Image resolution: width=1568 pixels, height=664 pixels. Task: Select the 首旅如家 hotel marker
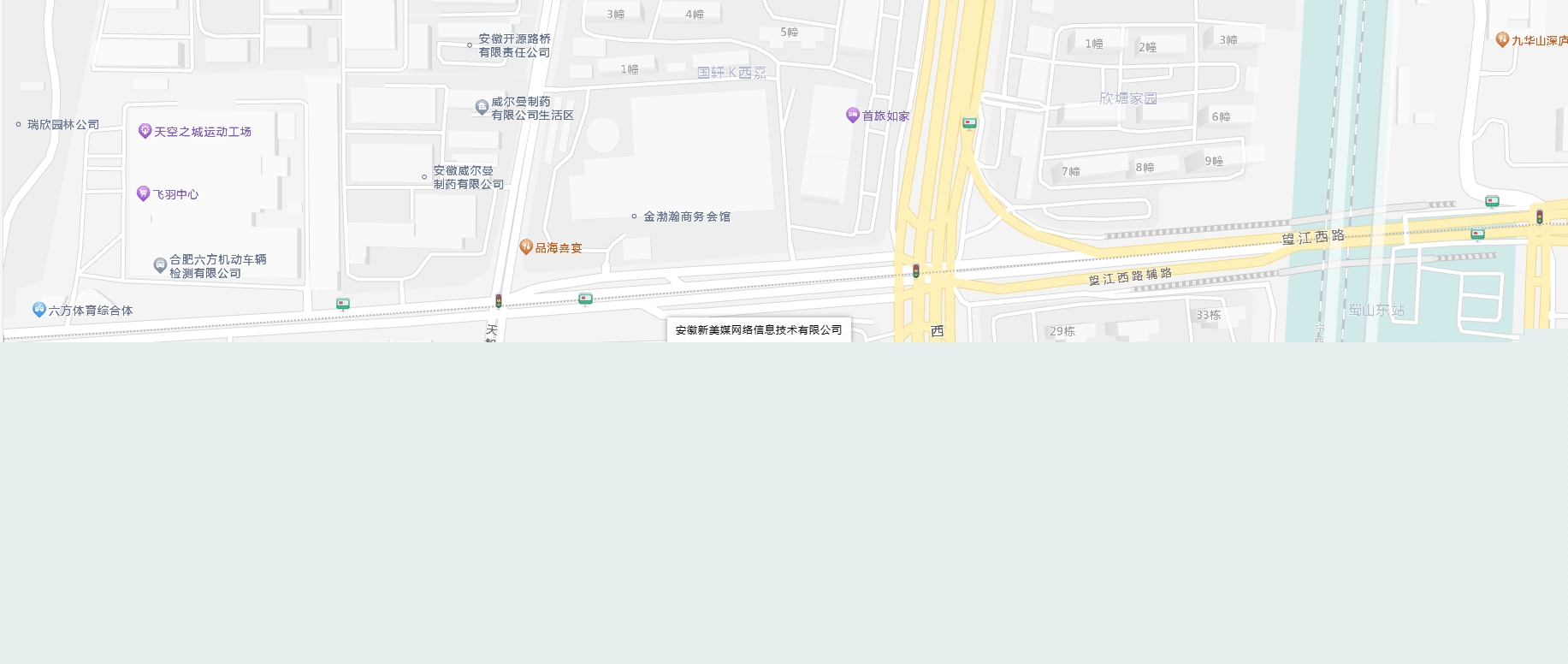(852, 115)
